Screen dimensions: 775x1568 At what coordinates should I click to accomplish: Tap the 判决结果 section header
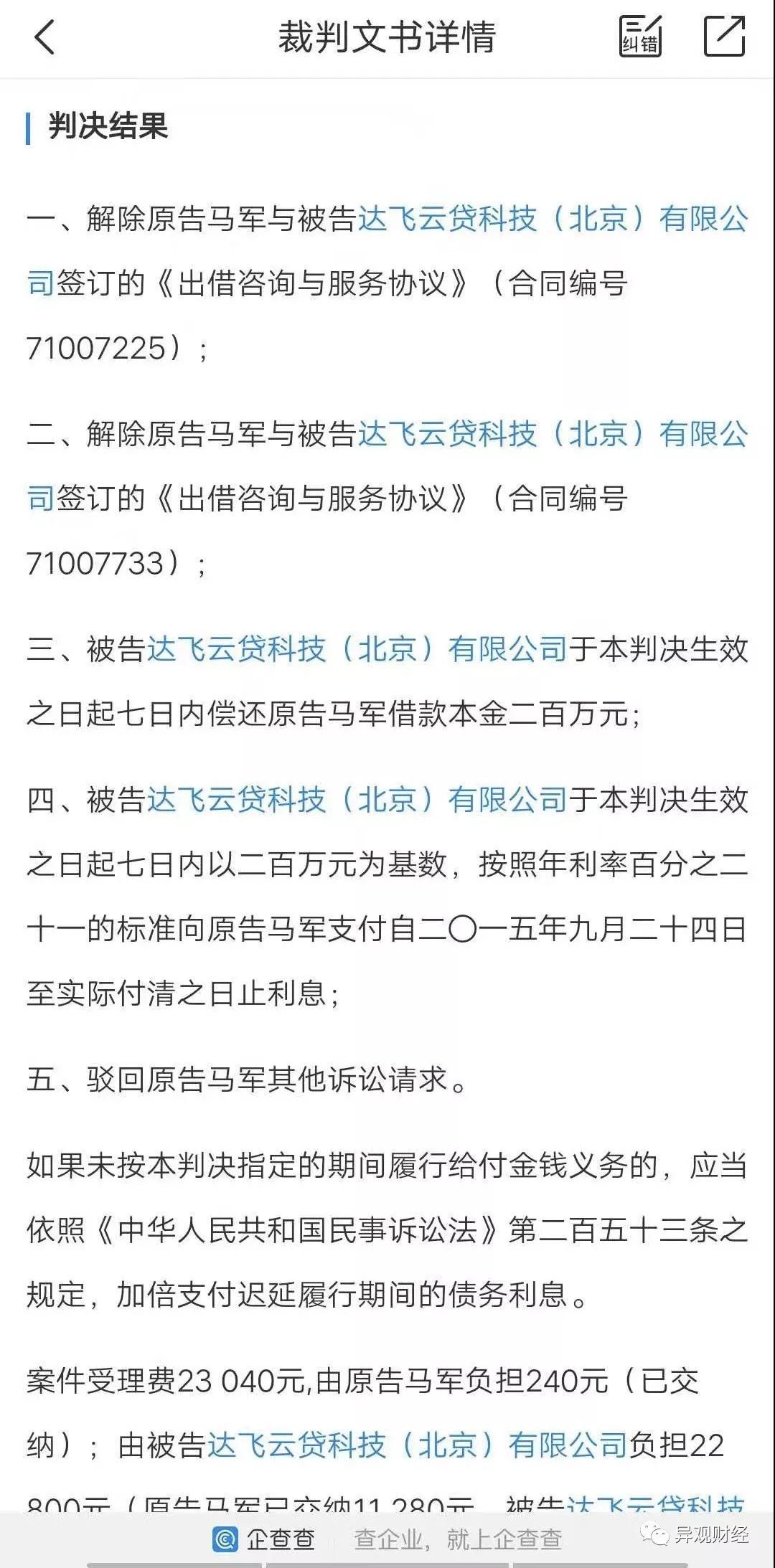[x=111, y=126]
